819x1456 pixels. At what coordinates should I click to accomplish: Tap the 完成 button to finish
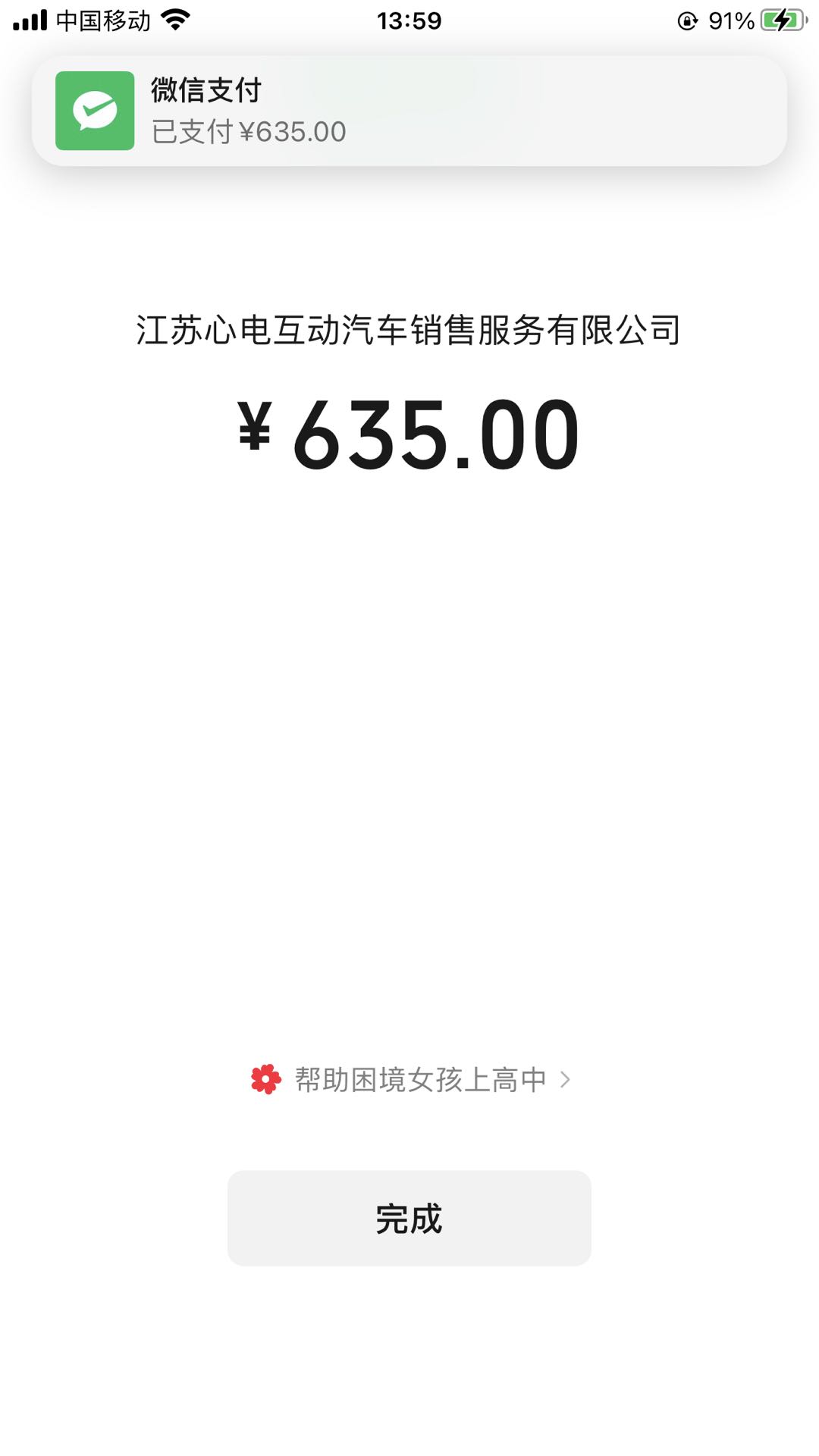pos(409,1218)
